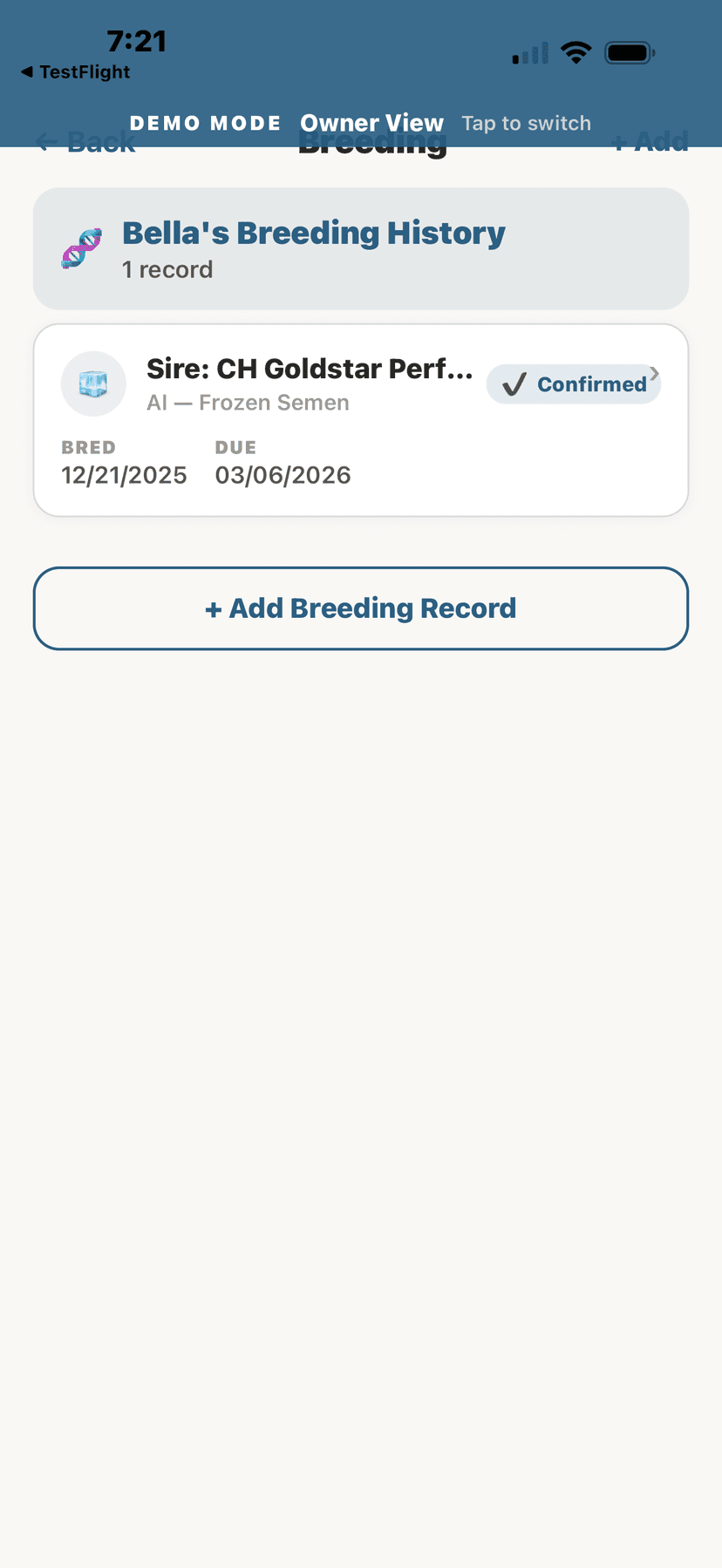The height and width of the screenshot is (1568, 722).
Task: Click the cellular signal bars icon
Action: 528,54
